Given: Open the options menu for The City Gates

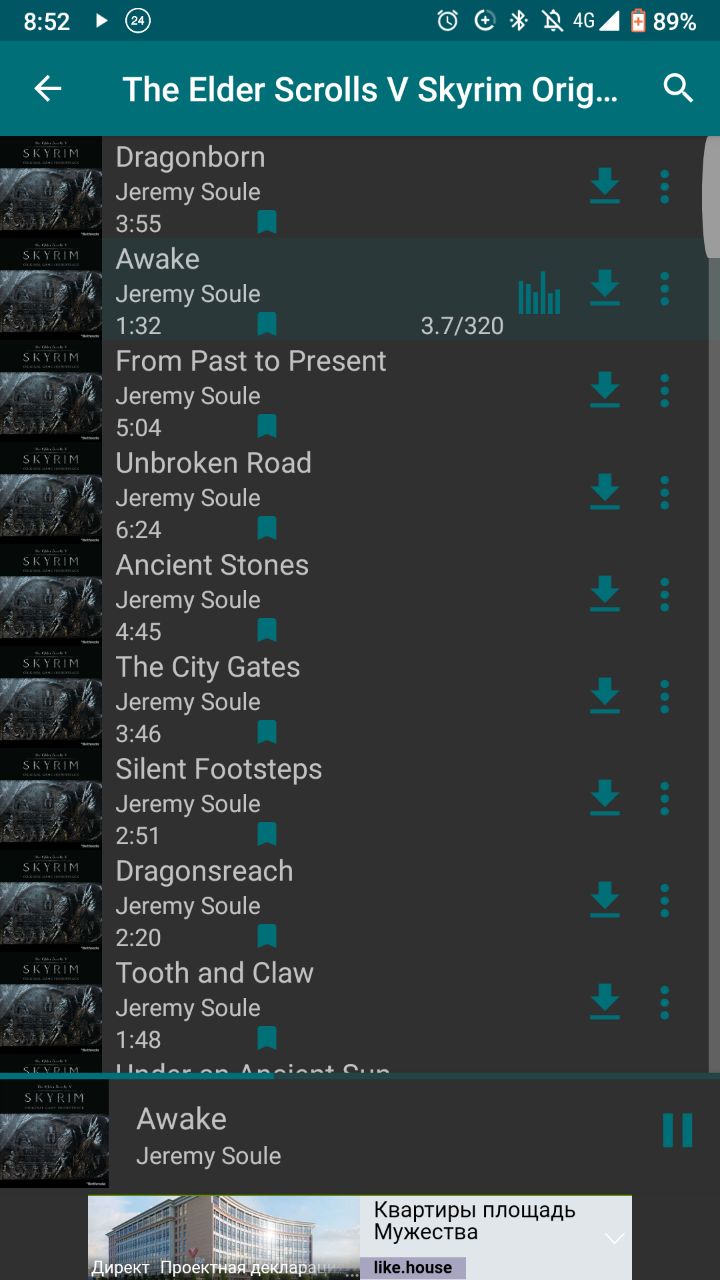Looking at the screenshot, I should [x=665, y=697].
